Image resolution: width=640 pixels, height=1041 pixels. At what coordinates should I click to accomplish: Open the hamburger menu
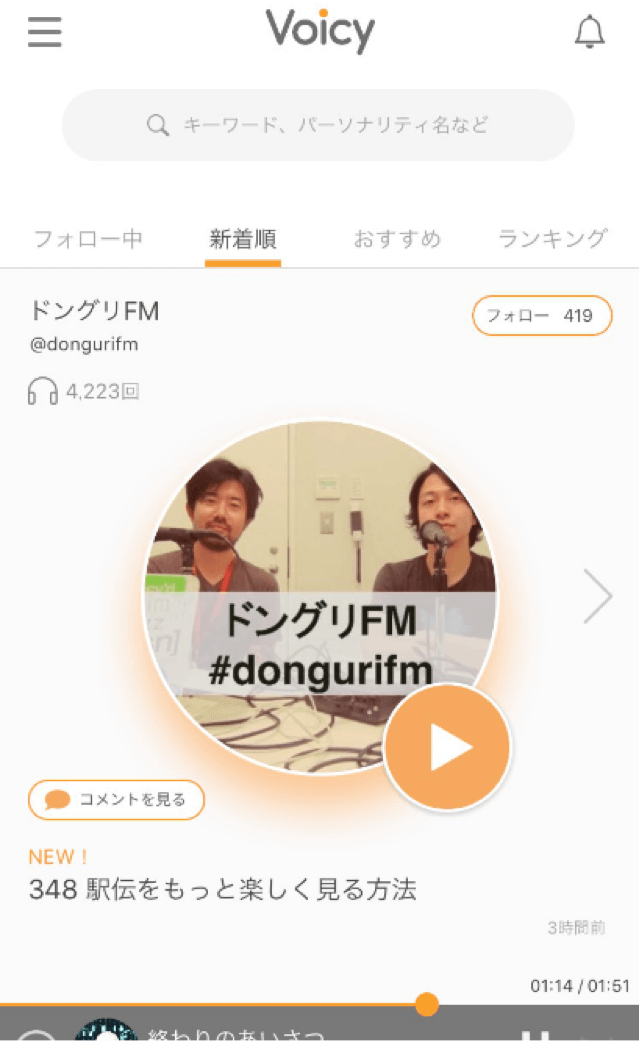tap(45, 32)
